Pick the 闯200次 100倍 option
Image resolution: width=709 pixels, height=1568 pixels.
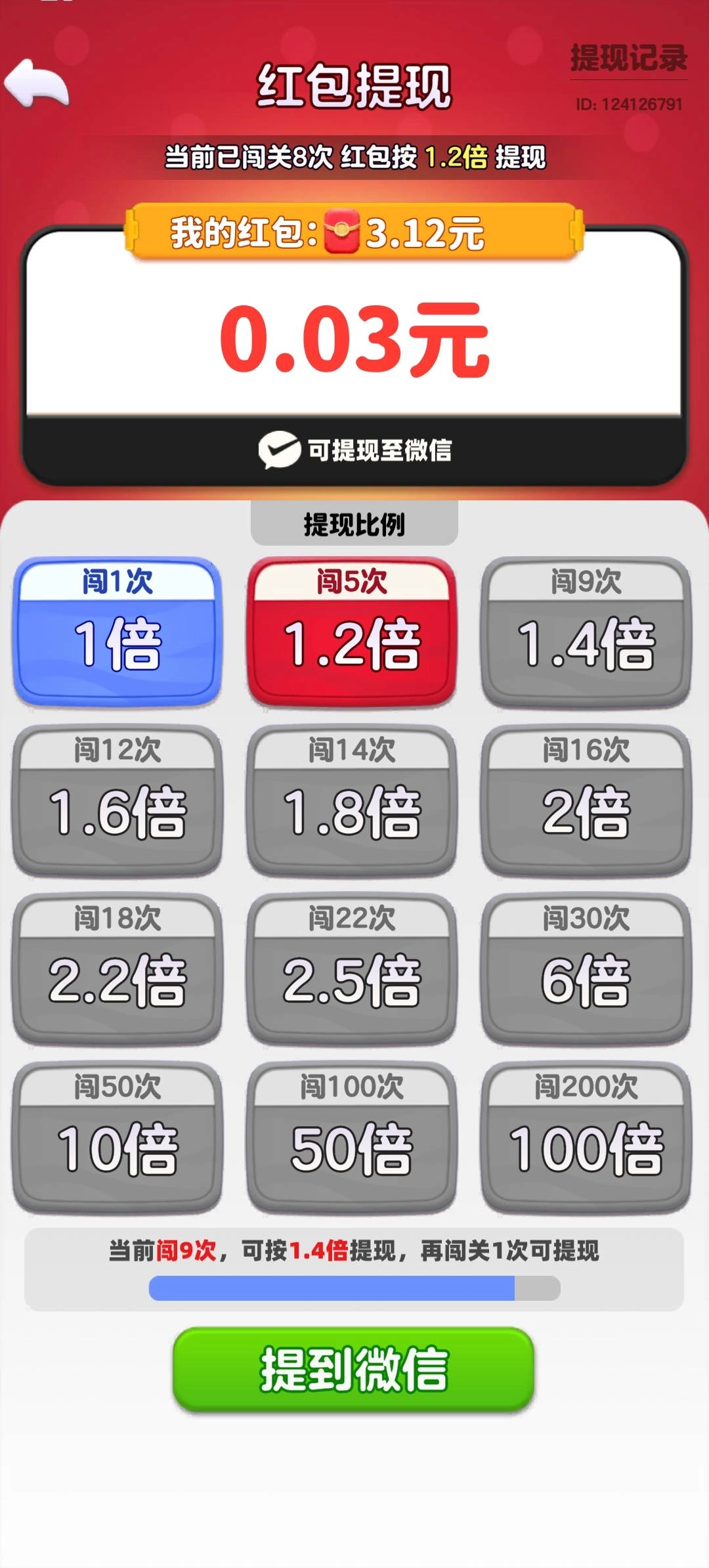tap(586, 1137)
